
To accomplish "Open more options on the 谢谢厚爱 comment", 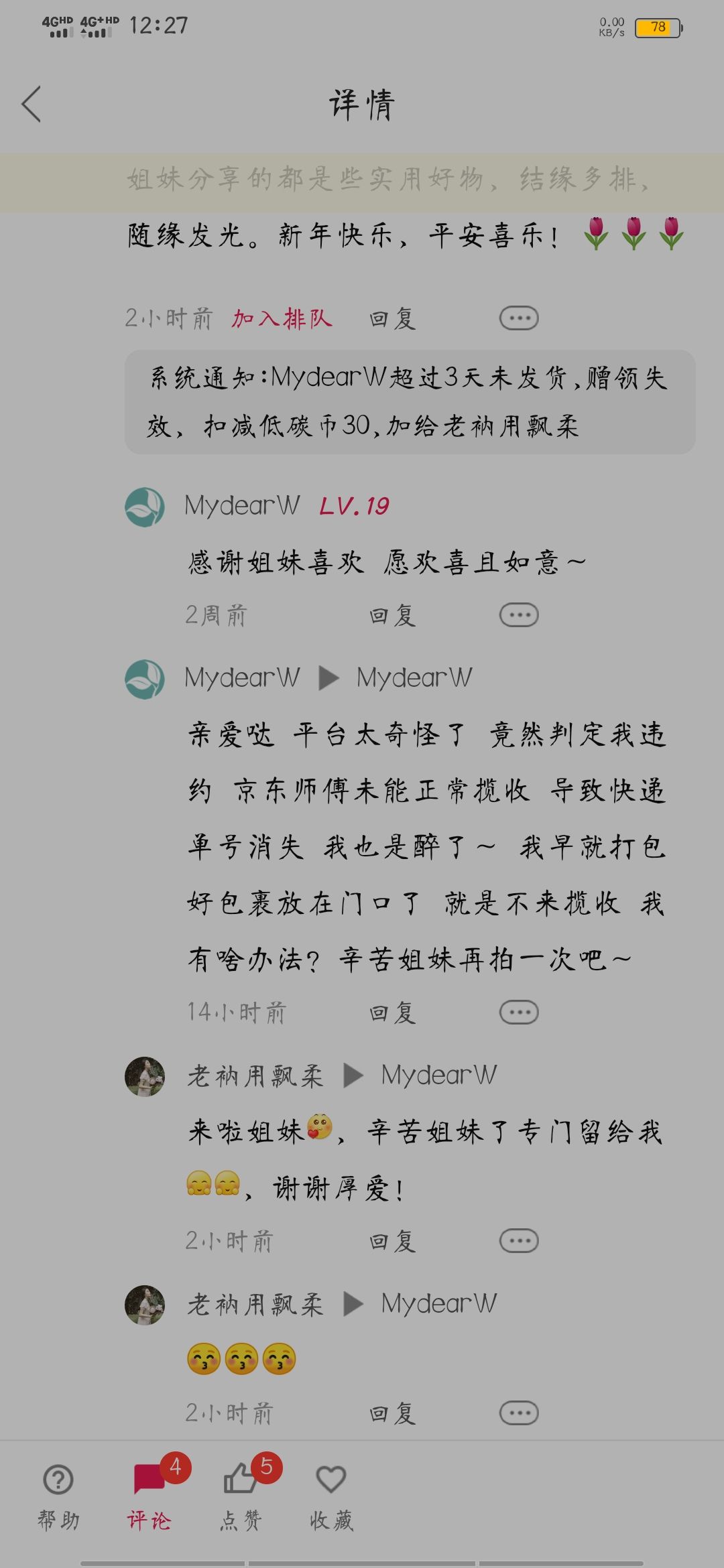I will pyautogui.click(x=519, y=1241).
